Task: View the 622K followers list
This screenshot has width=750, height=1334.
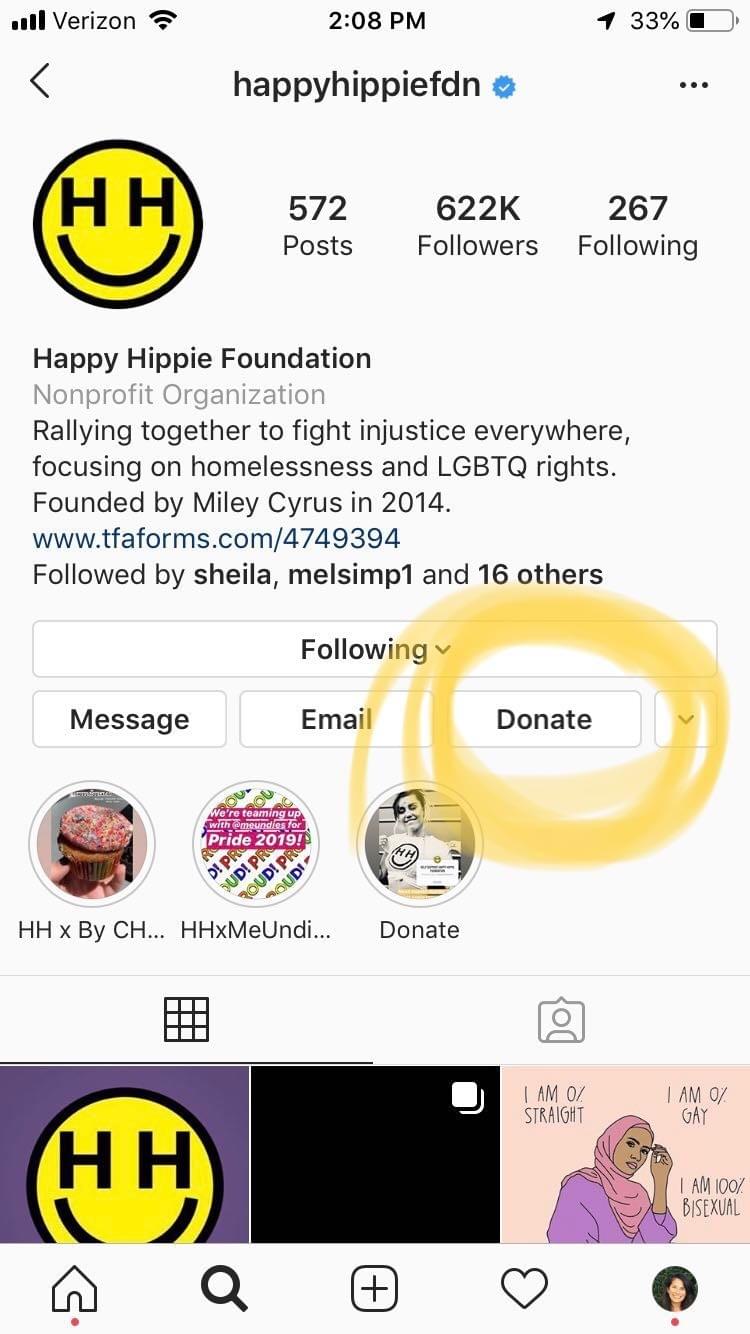Action: tap(477, 225)
